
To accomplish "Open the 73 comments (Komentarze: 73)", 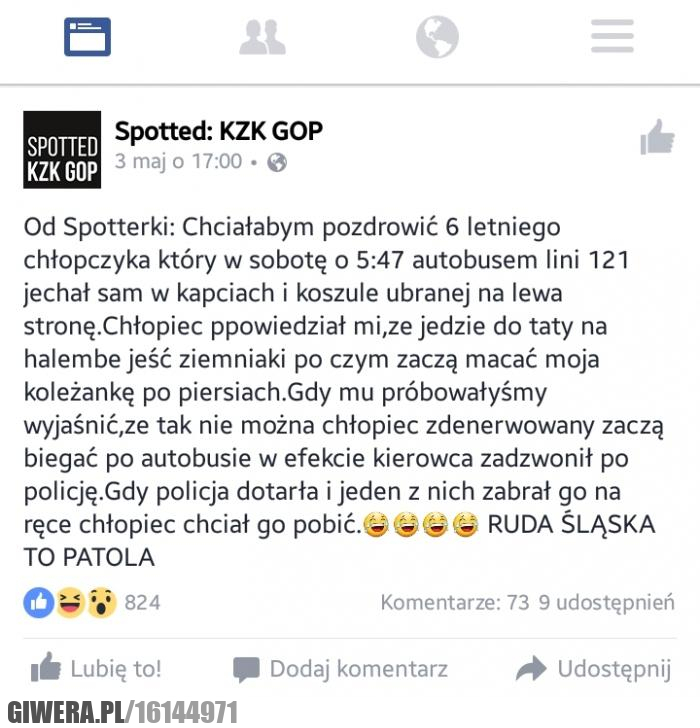I will 454,602.
